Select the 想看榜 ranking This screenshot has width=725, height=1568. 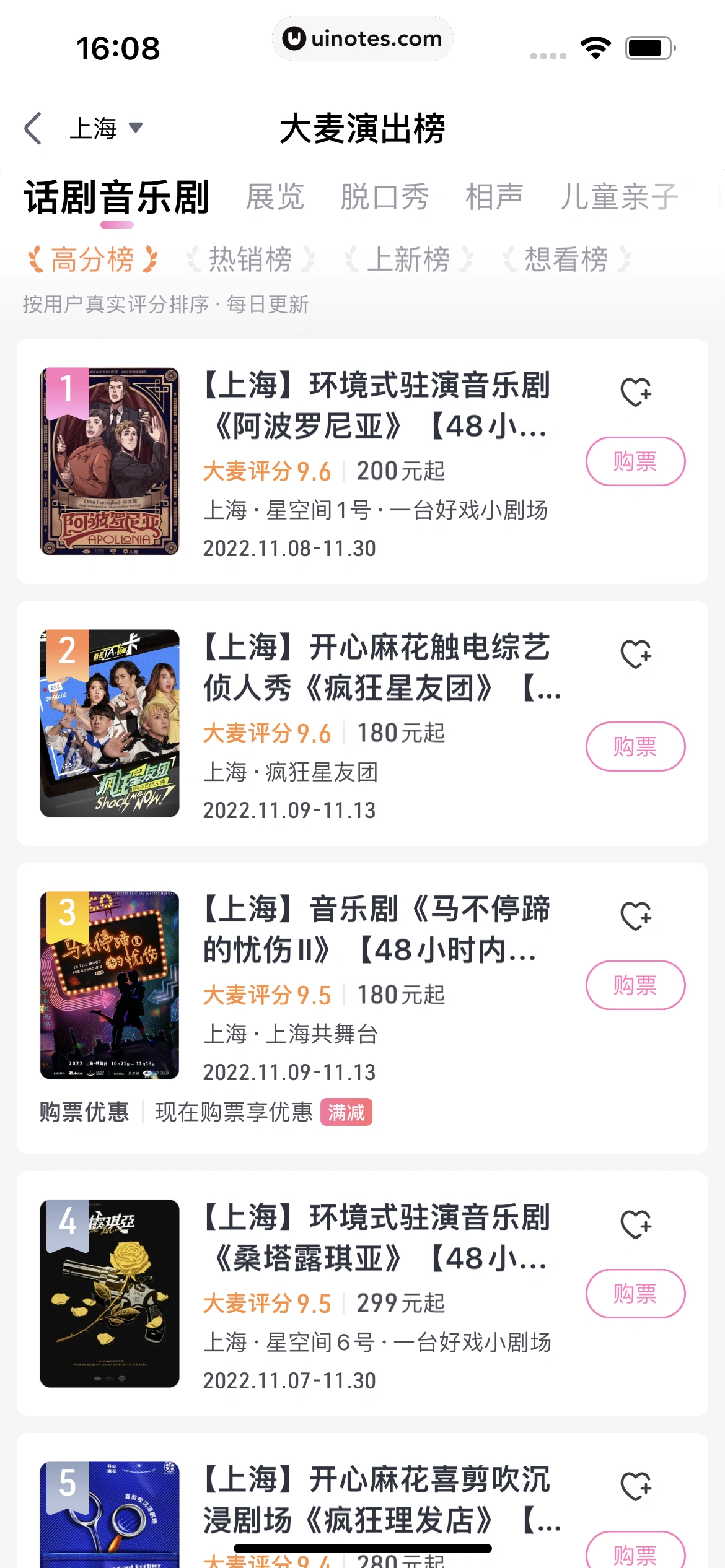point(566,259)
